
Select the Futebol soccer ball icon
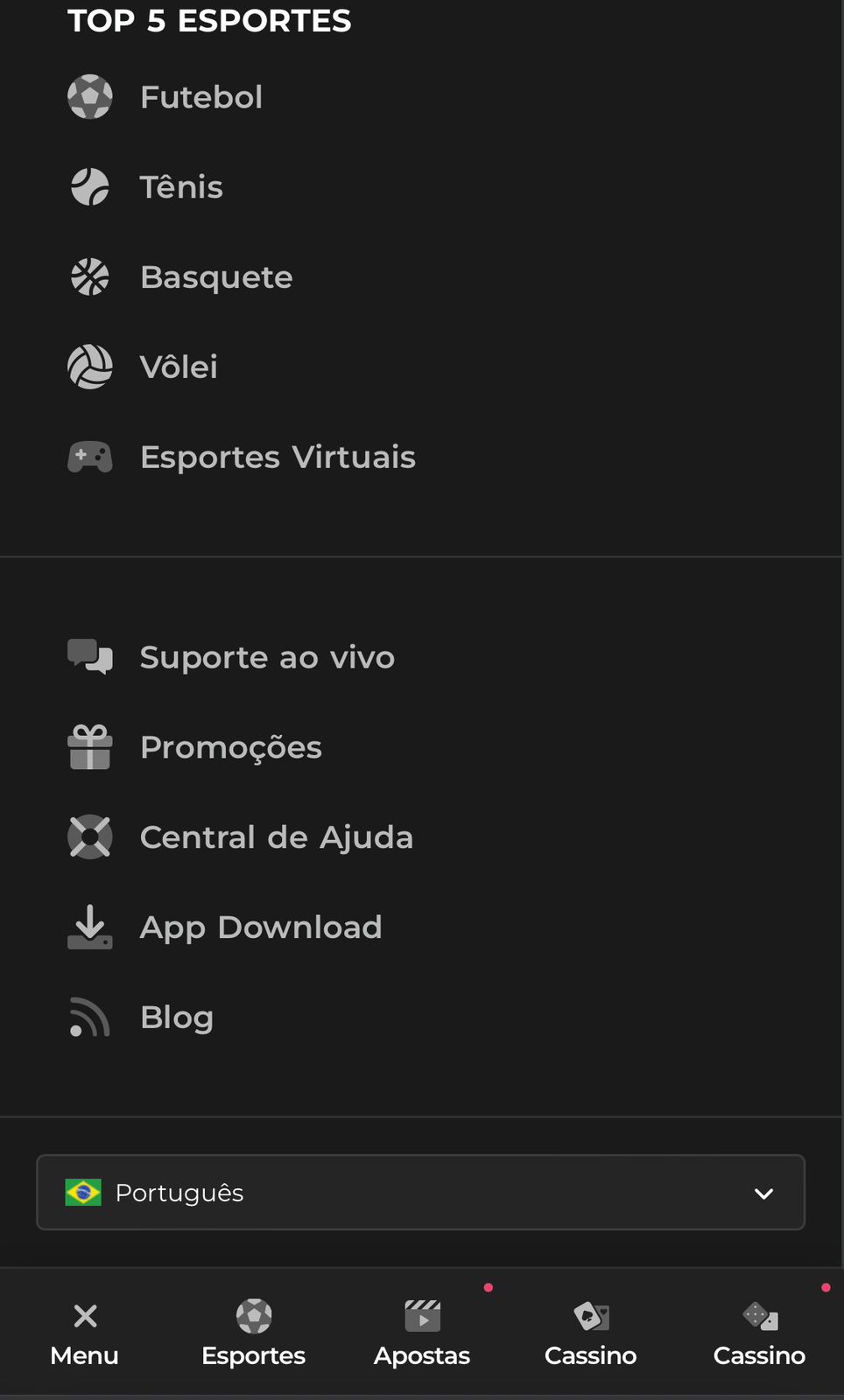(x=89, y=97)
